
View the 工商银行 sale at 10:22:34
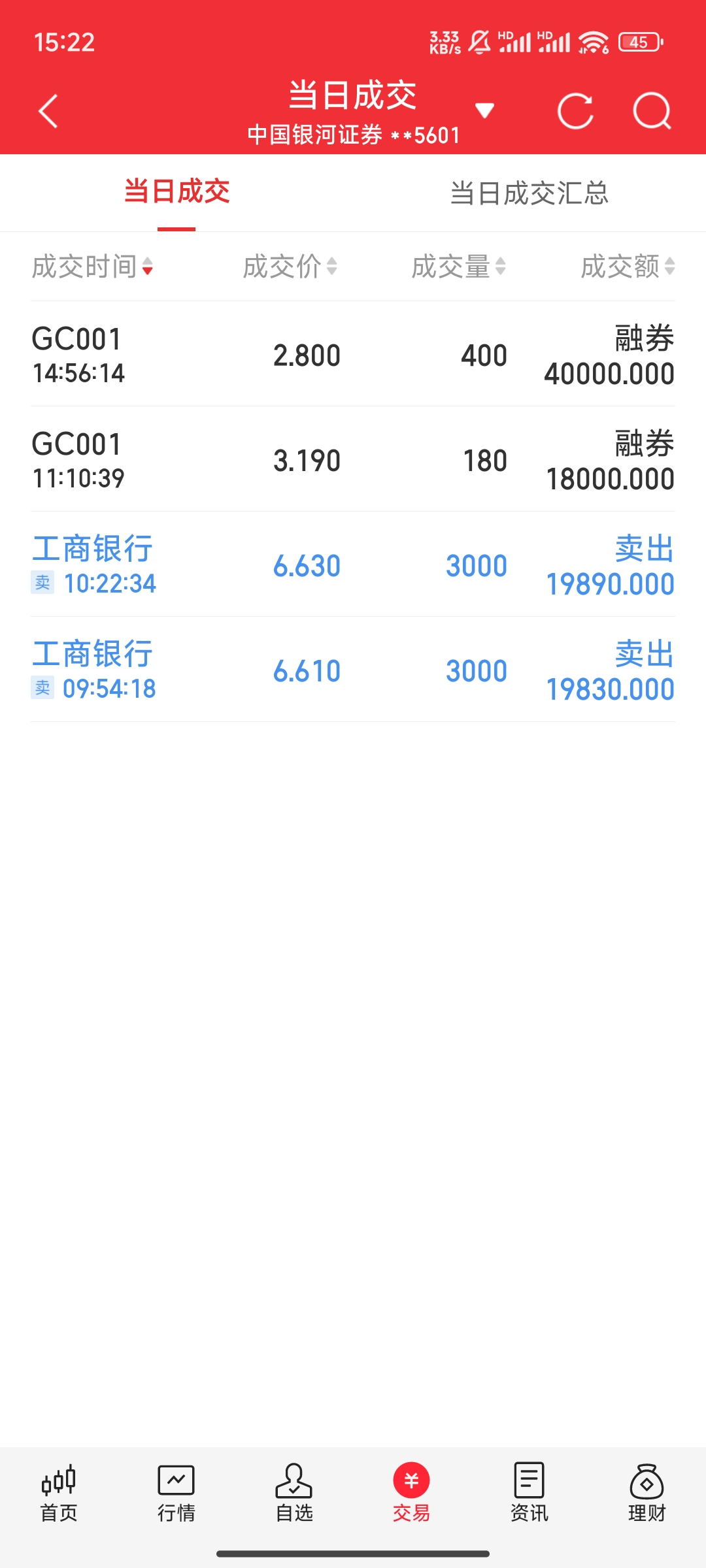pyautogui.click(x=353, y=565)
